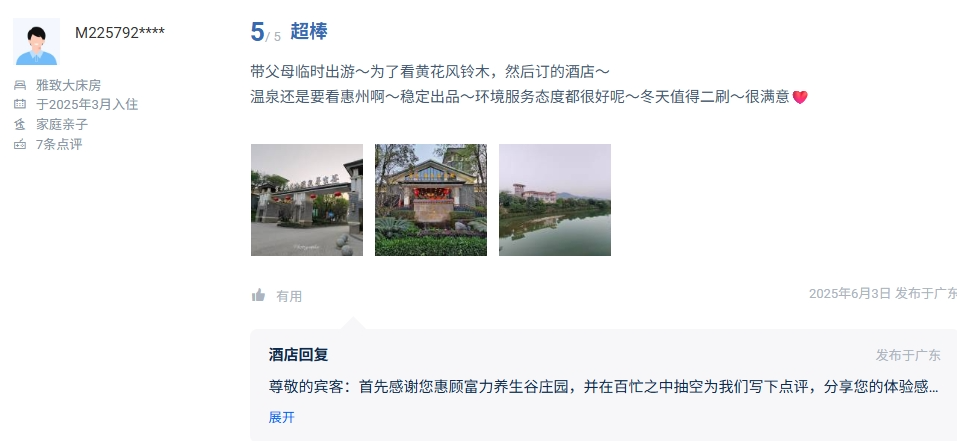Screen dimensions: 957x441
Task: Open reviewer M225792**** avatar
Action: pyautogui.click(x=36, y=42)
